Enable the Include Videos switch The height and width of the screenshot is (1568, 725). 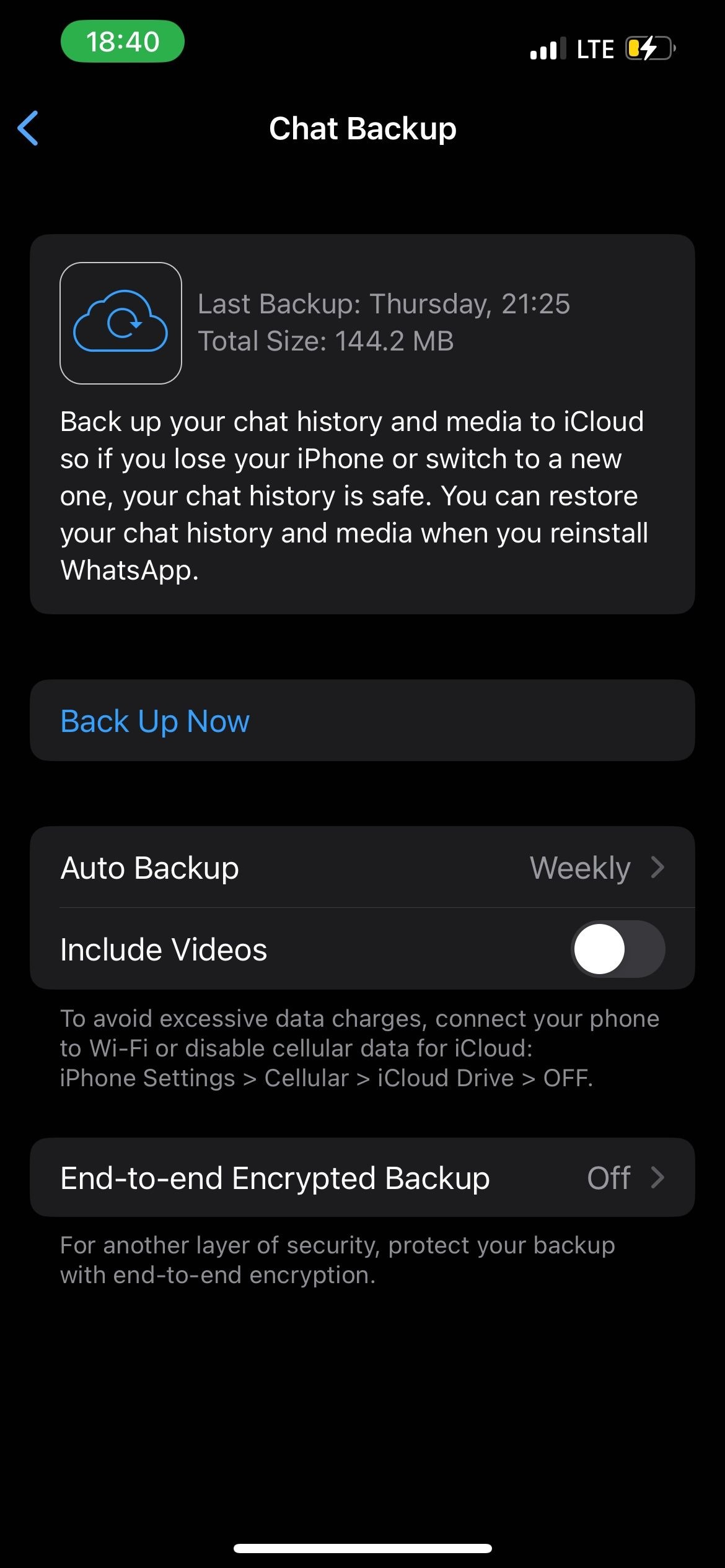click(x=618, y=949)
